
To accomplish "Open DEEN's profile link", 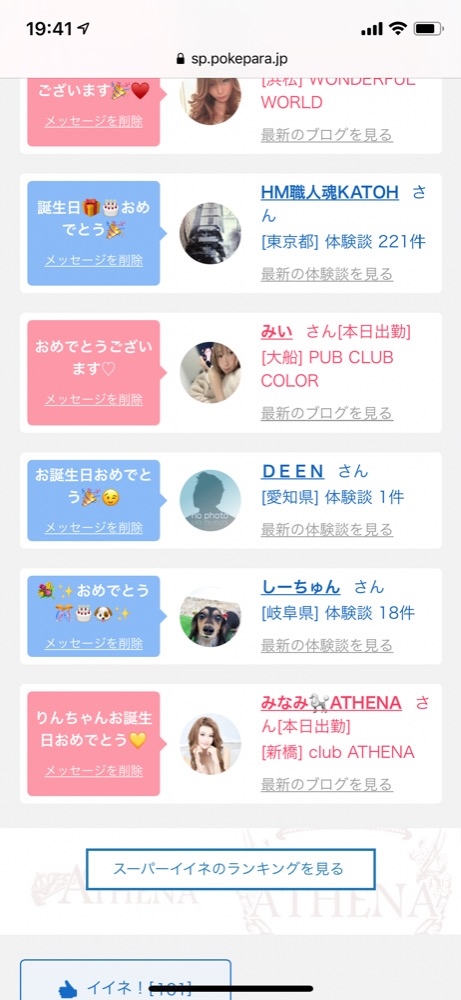I will click(x=293, y=471).
